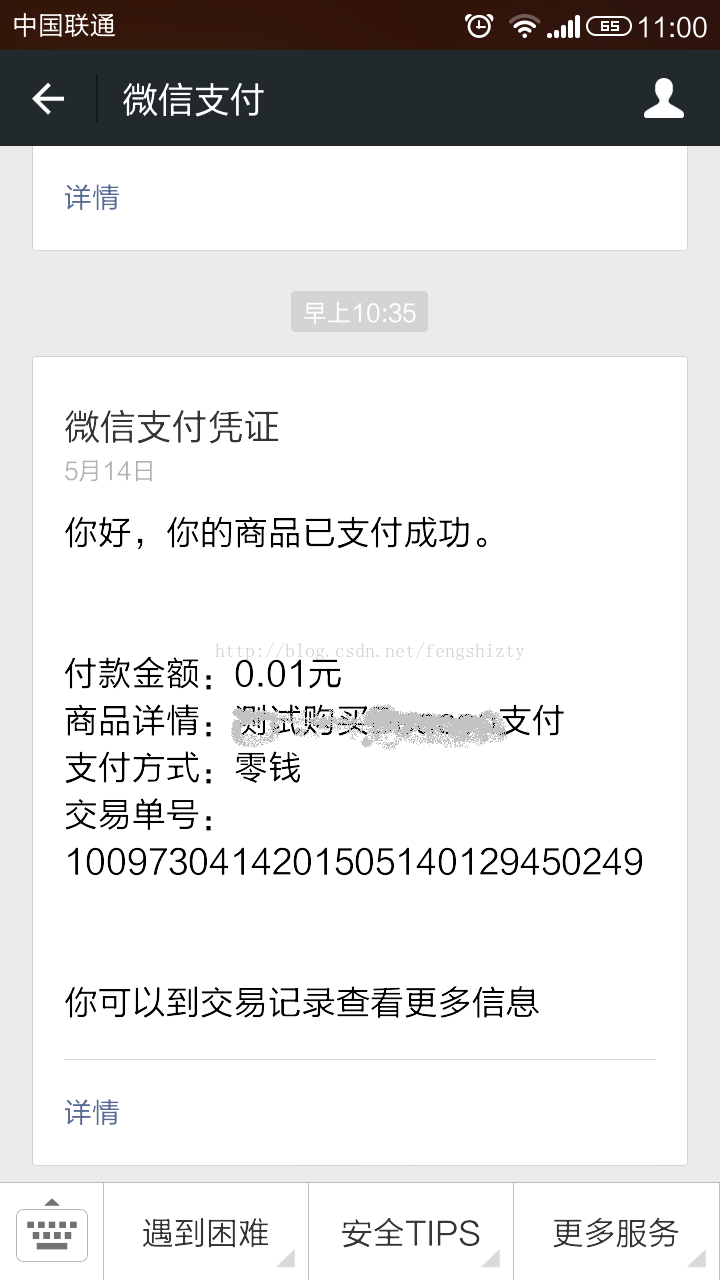
Task: Open 详情 of the 微信支付凭证 card
Action: [92, 1112]
